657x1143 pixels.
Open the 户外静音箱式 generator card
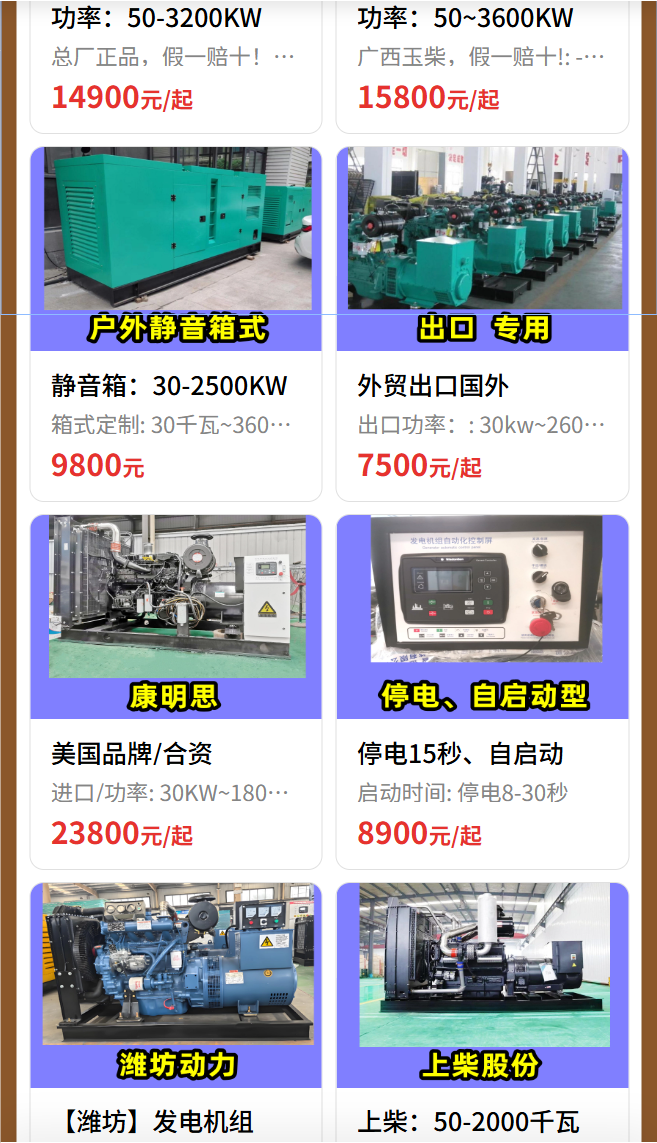176,324
